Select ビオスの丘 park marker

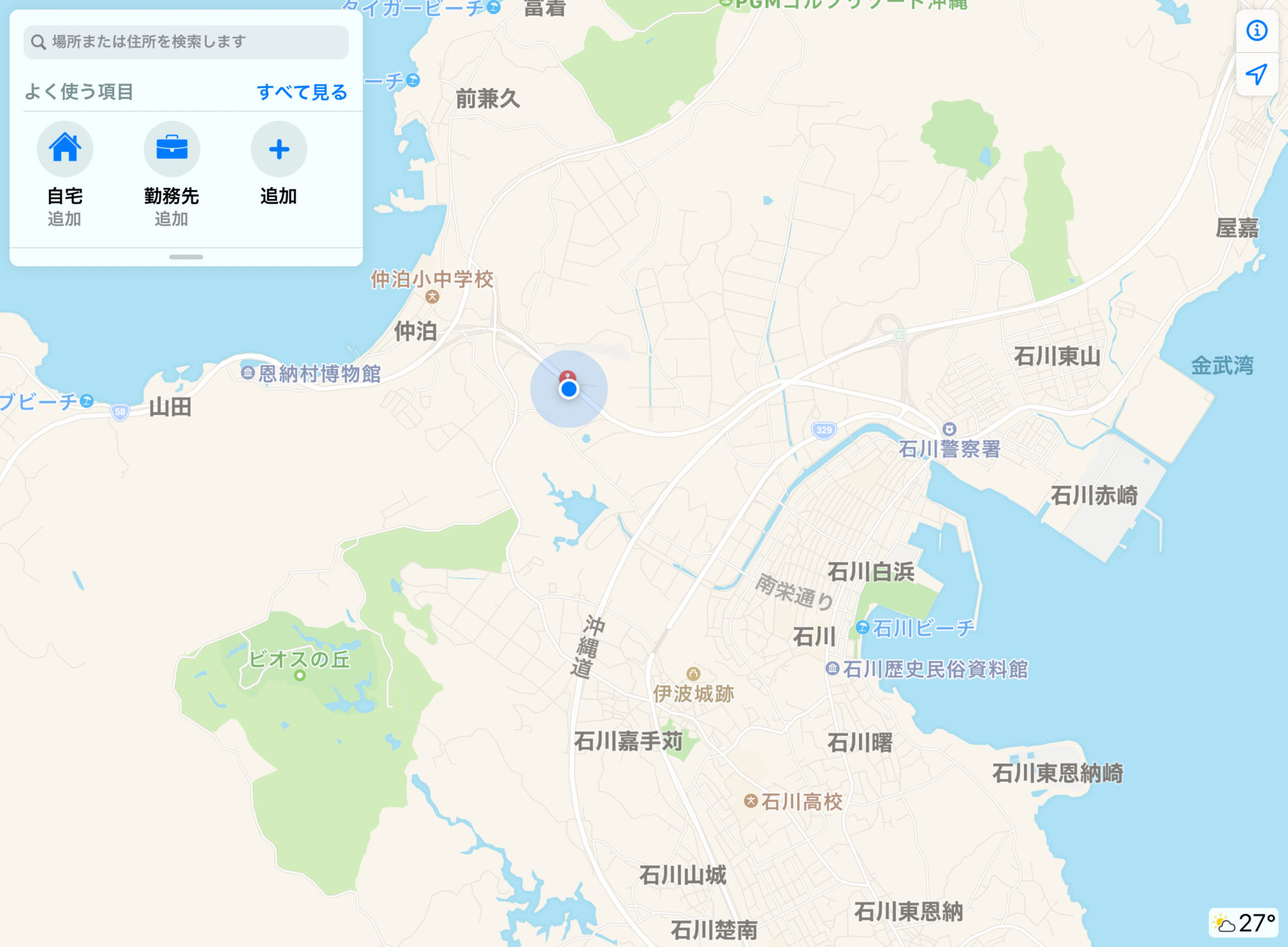click(x=299, y=675)
